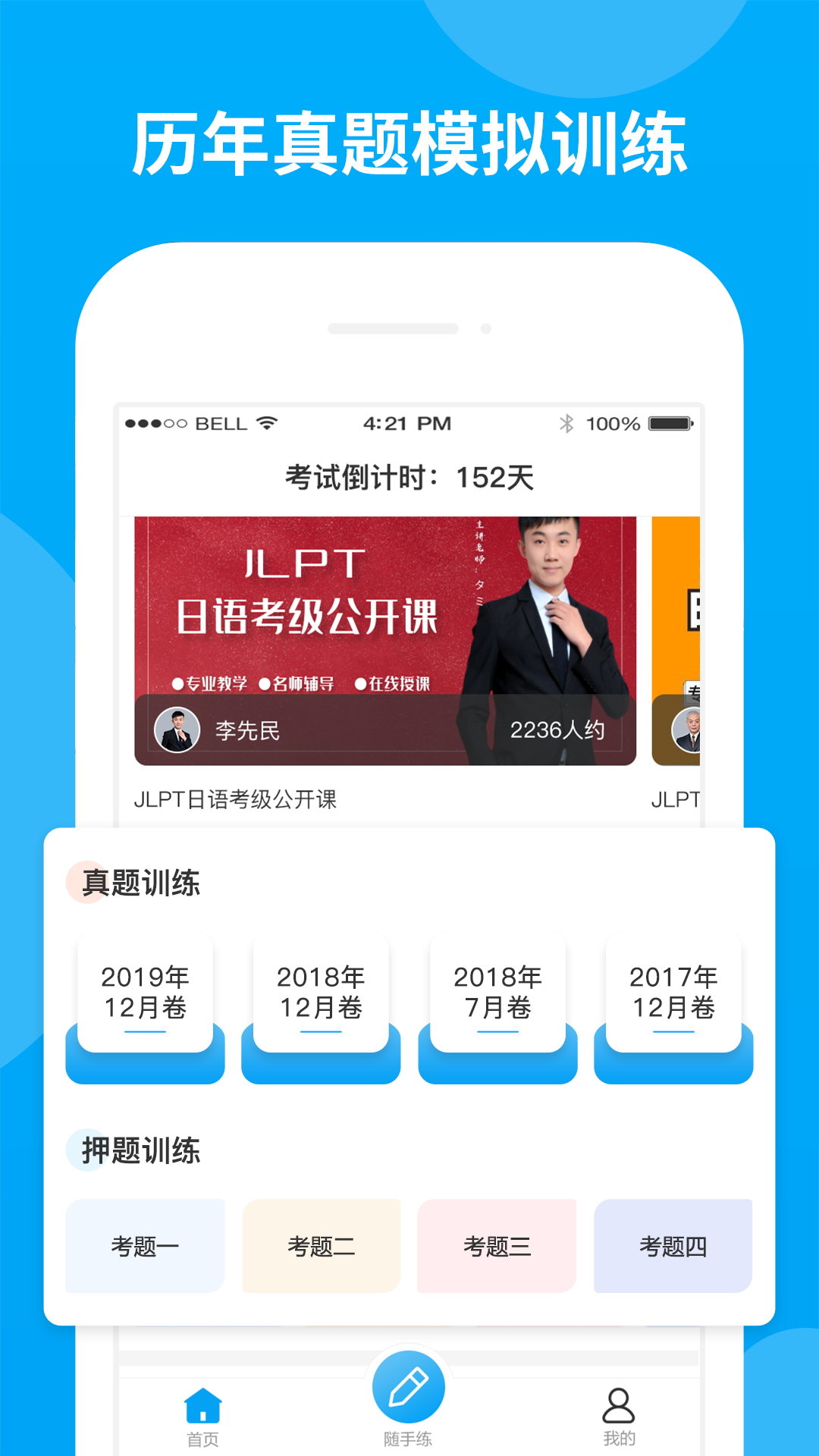Open the JLPT日语考级公开课 link
Screen dimensions: 819x1456
(x=237, y=799)
